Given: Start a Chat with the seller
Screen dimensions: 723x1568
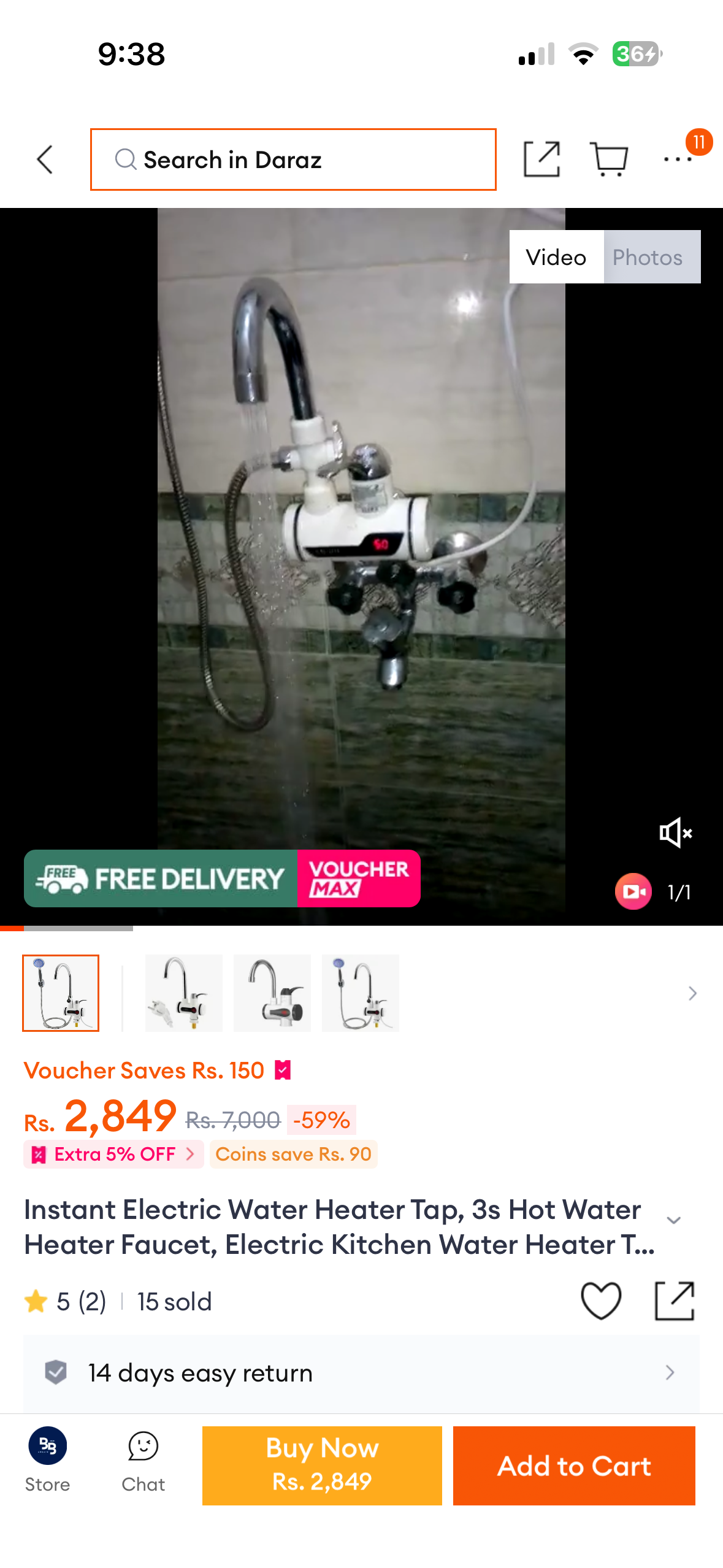Looking at the screenshot, I should 143,1461.
